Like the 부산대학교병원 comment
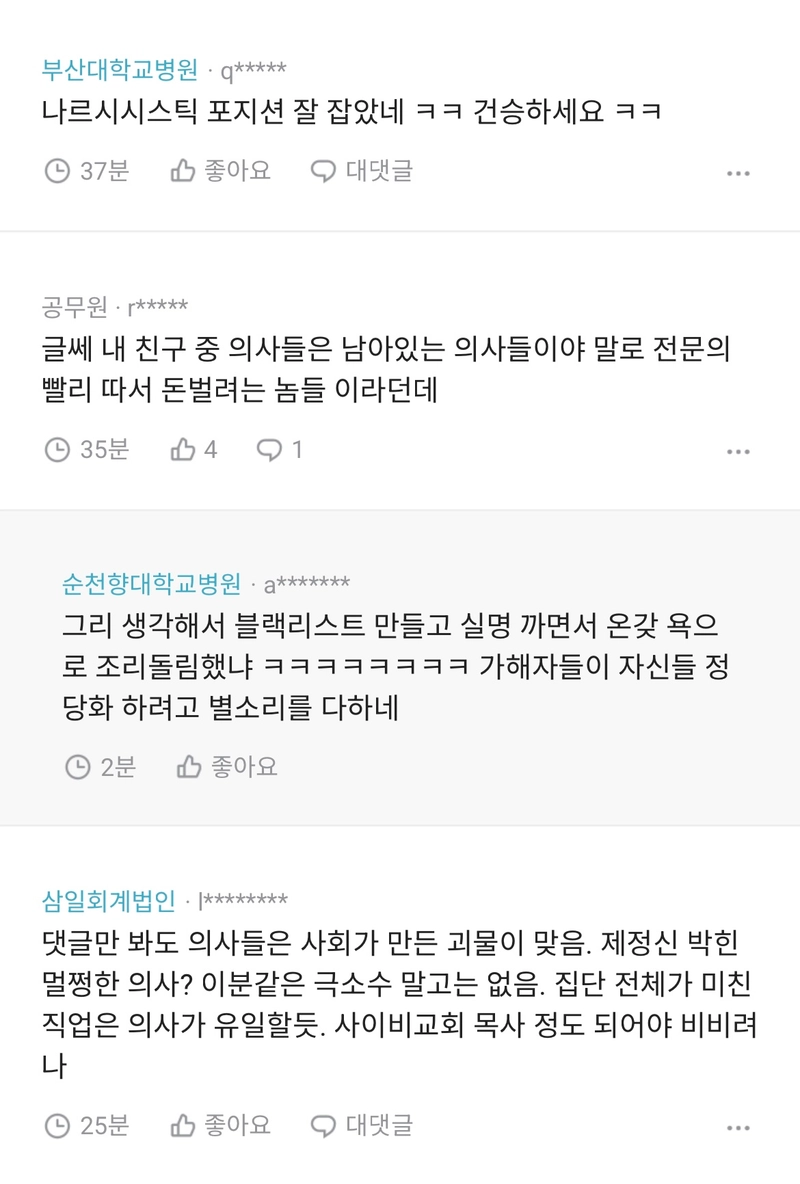The height and width of the screenshot is (1184, 800). 220,171
